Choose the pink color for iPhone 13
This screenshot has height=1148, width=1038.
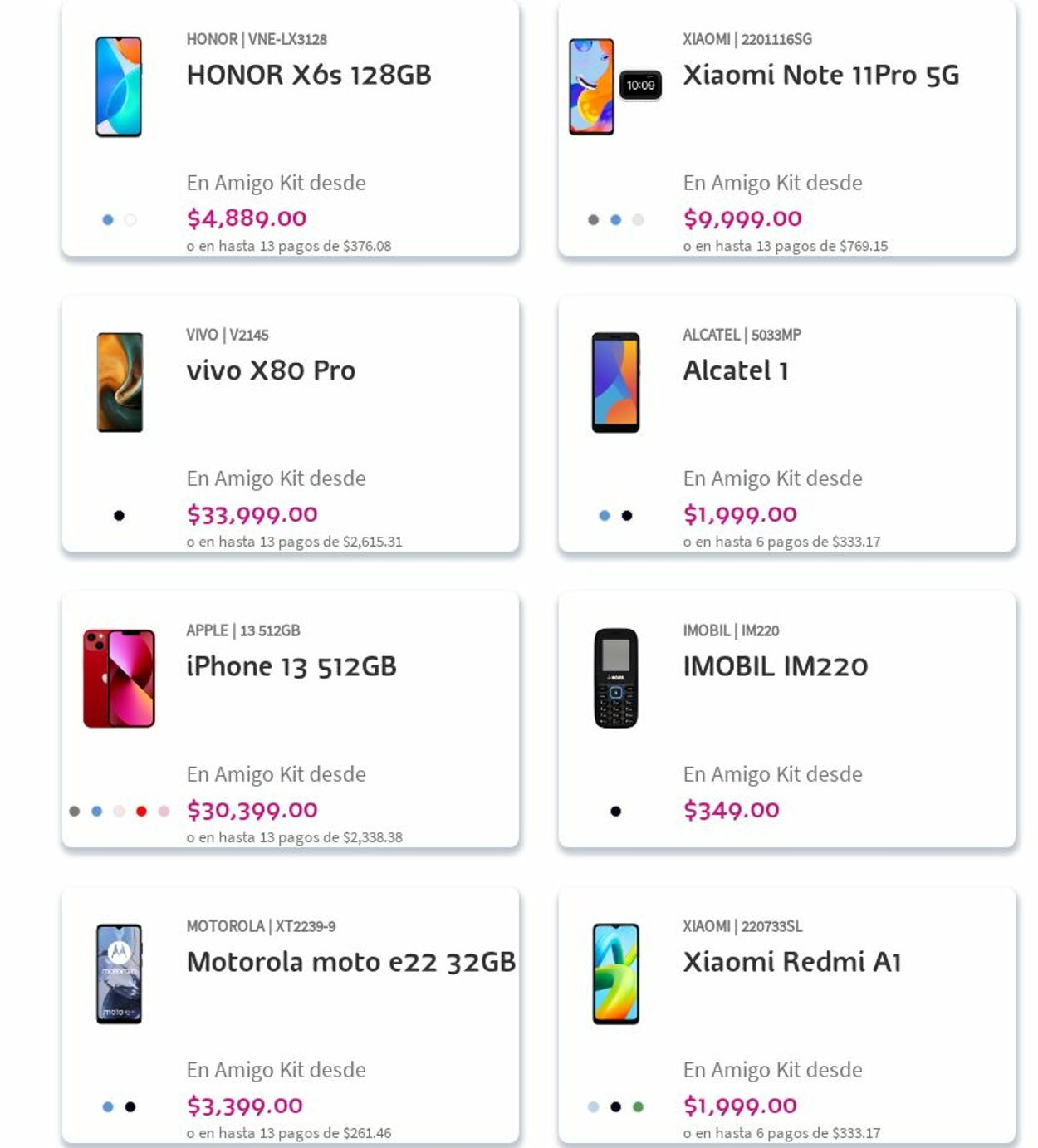(x=164, y=812)
